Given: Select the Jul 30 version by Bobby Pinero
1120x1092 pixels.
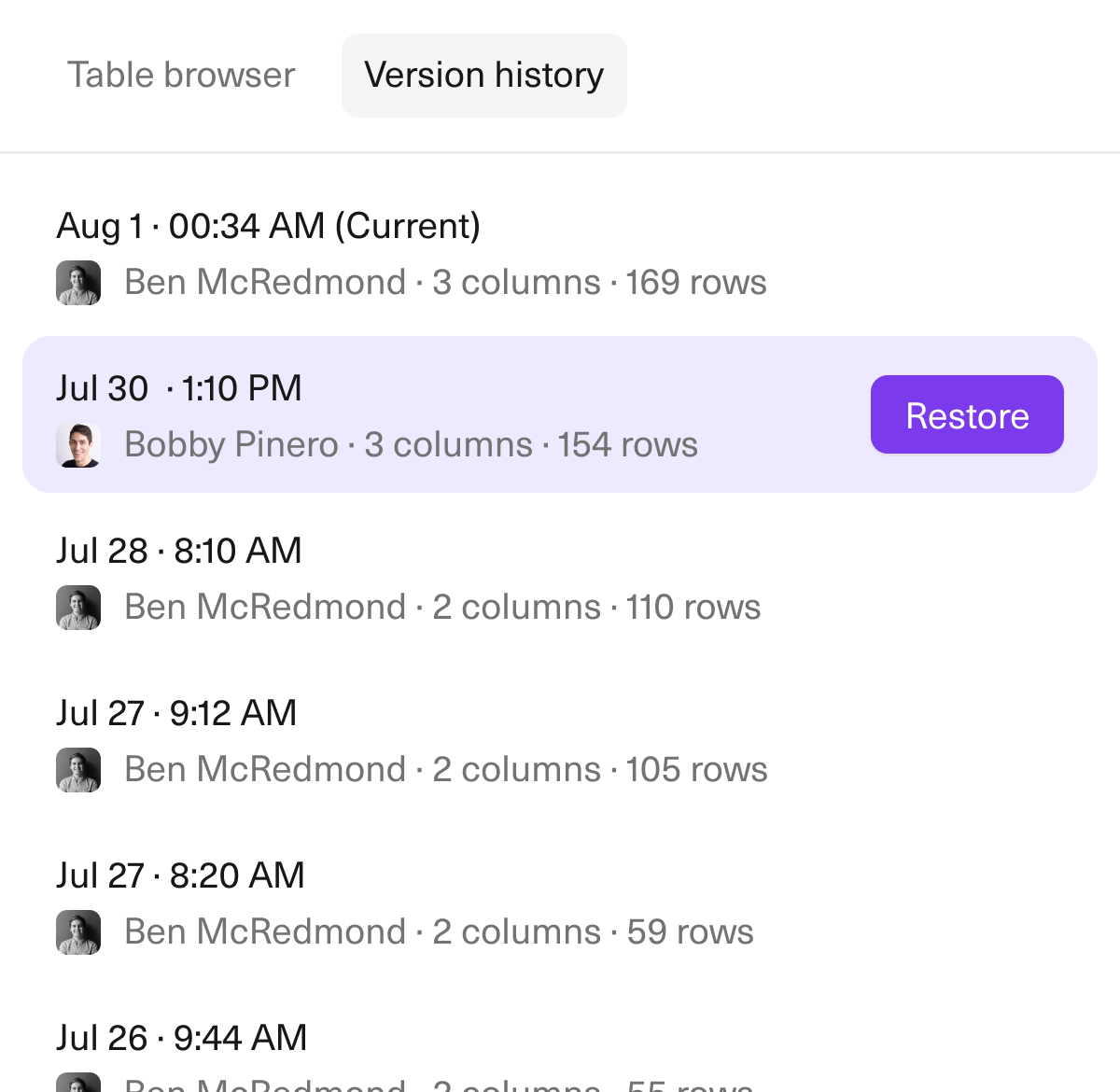Looking at the screenshot, I should coord(373,415).
